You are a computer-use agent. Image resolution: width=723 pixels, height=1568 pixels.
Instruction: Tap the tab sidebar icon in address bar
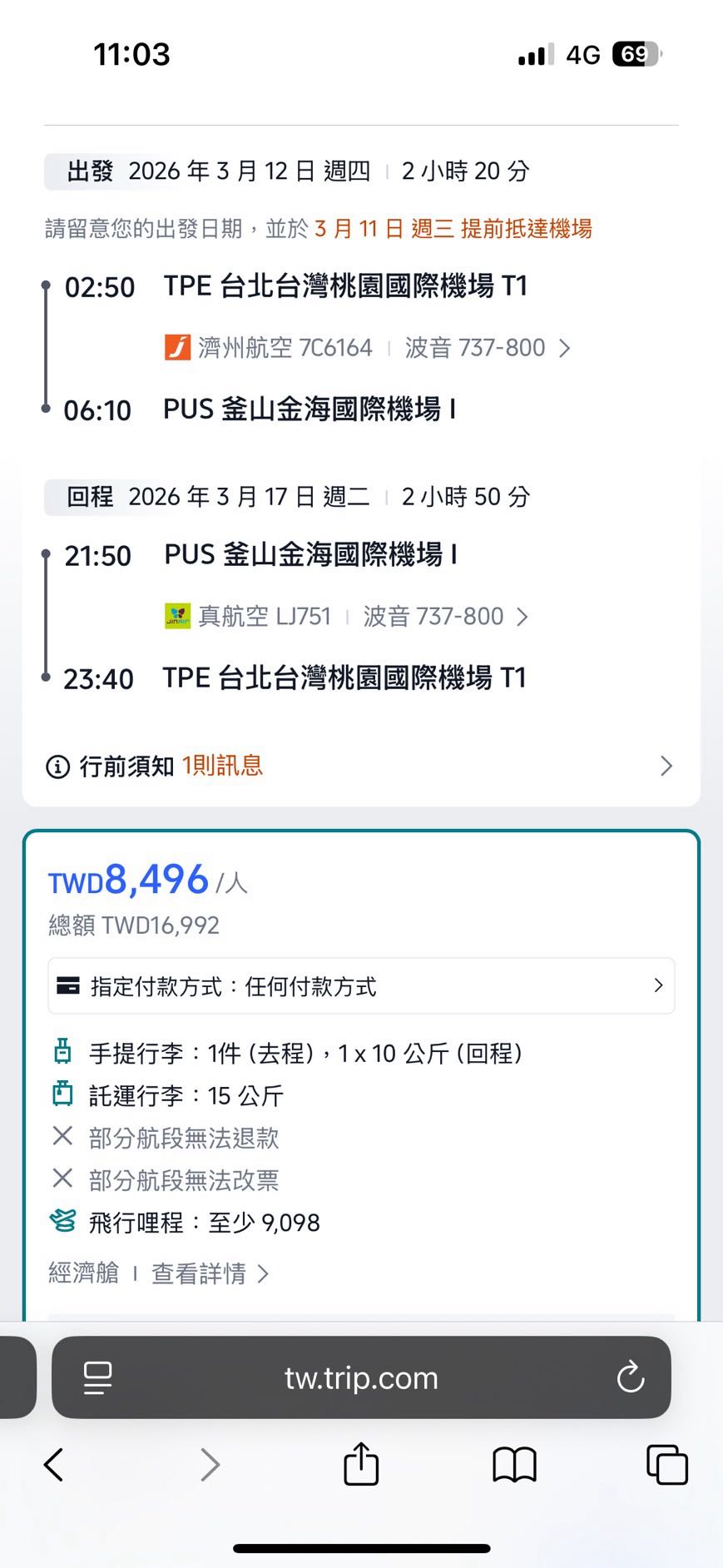coord(98,1377)
